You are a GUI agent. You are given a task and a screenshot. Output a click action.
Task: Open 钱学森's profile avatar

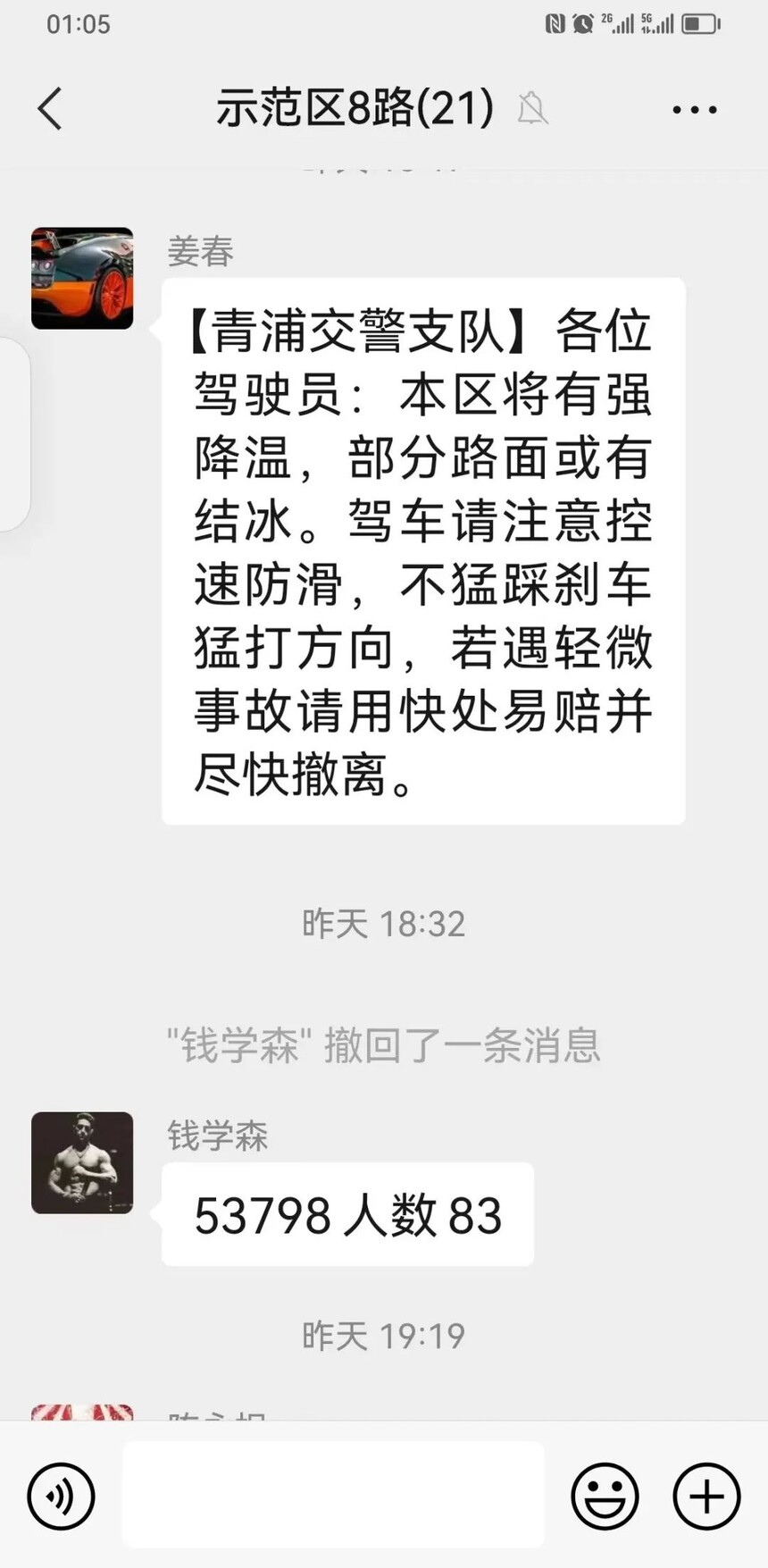click(x=82, y=1162)
